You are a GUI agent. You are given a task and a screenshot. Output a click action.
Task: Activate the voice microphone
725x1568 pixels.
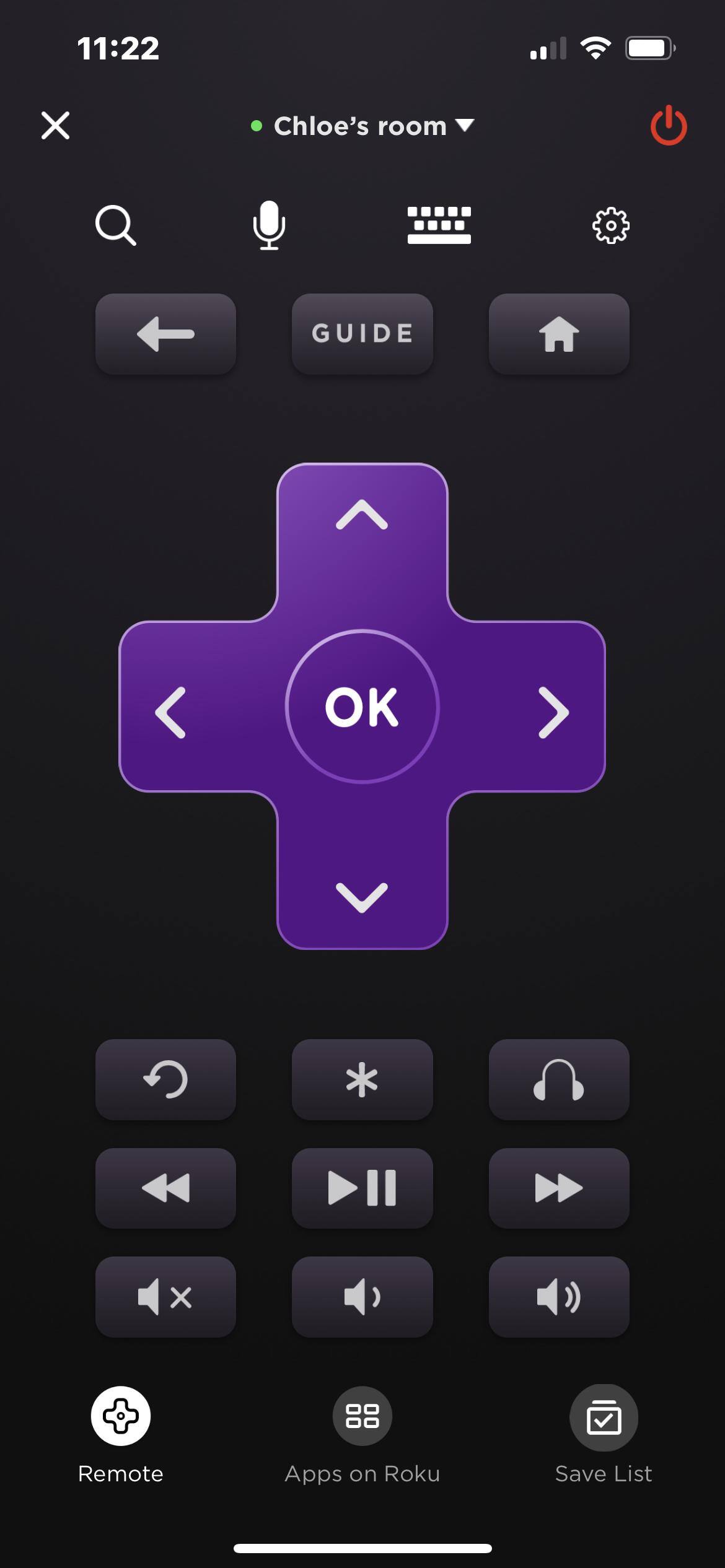pos(269,225)
